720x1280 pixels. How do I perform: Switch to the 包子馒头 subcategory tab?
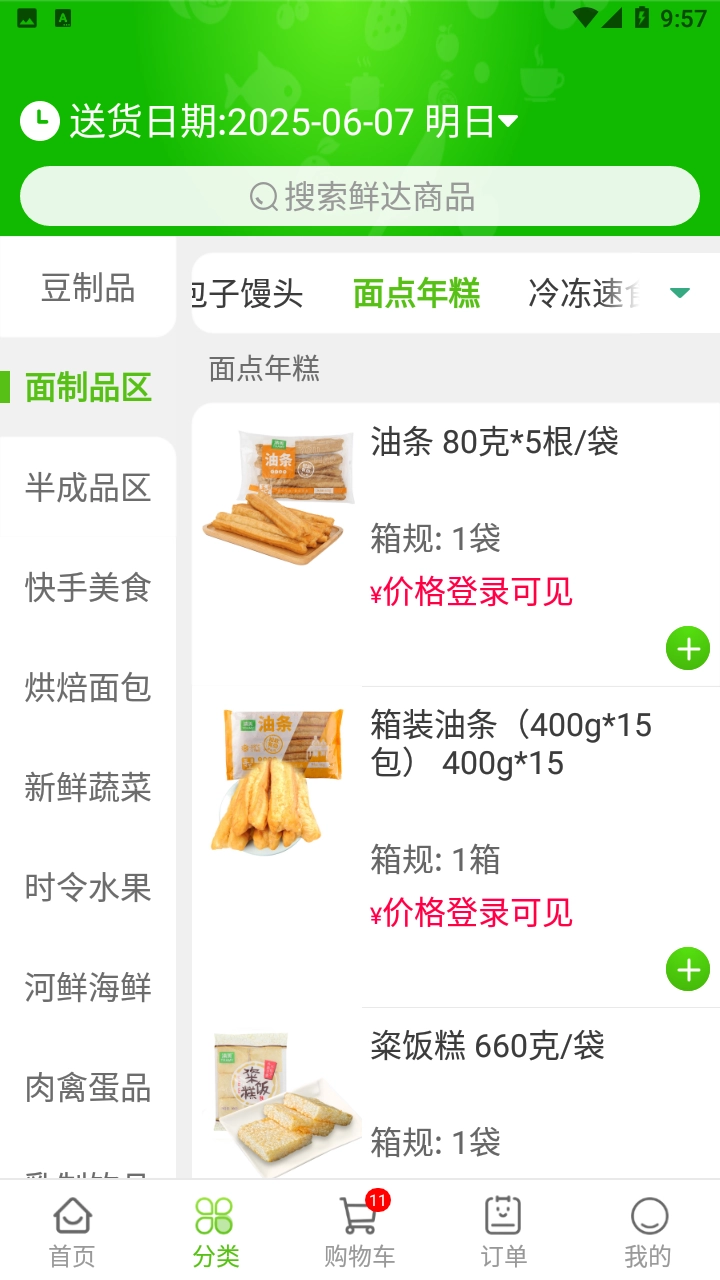247,294
